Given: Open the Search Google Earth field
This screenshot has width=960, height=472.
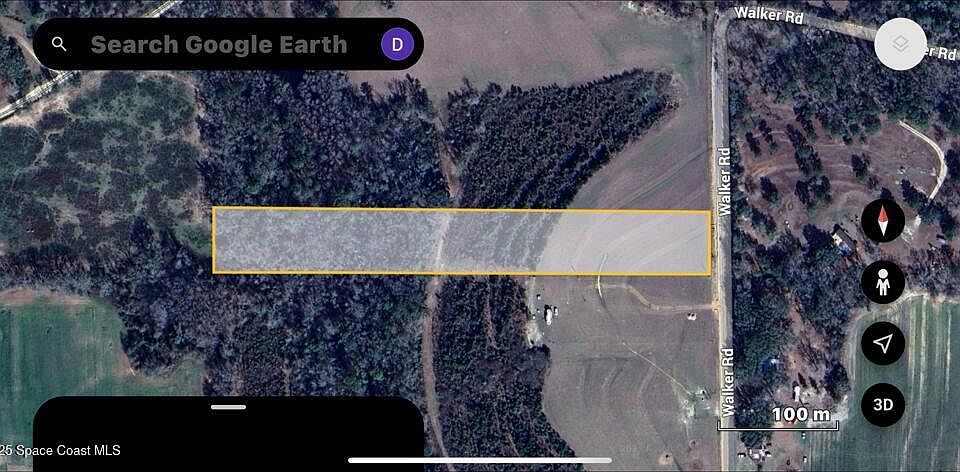Looking at the screenshot, I should [218, 45].
